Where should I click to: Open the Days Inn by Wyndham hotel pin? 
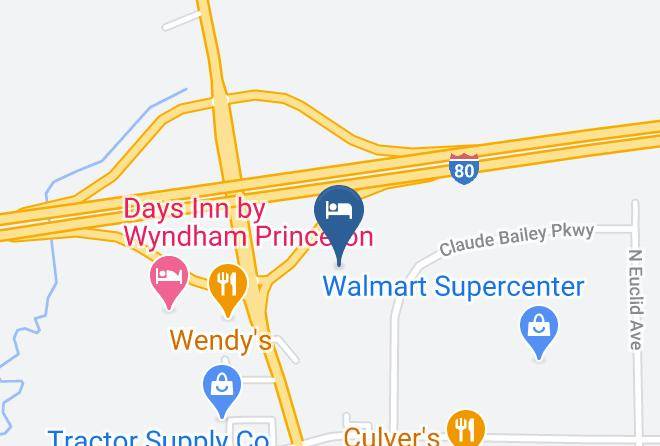coord(169,281)
